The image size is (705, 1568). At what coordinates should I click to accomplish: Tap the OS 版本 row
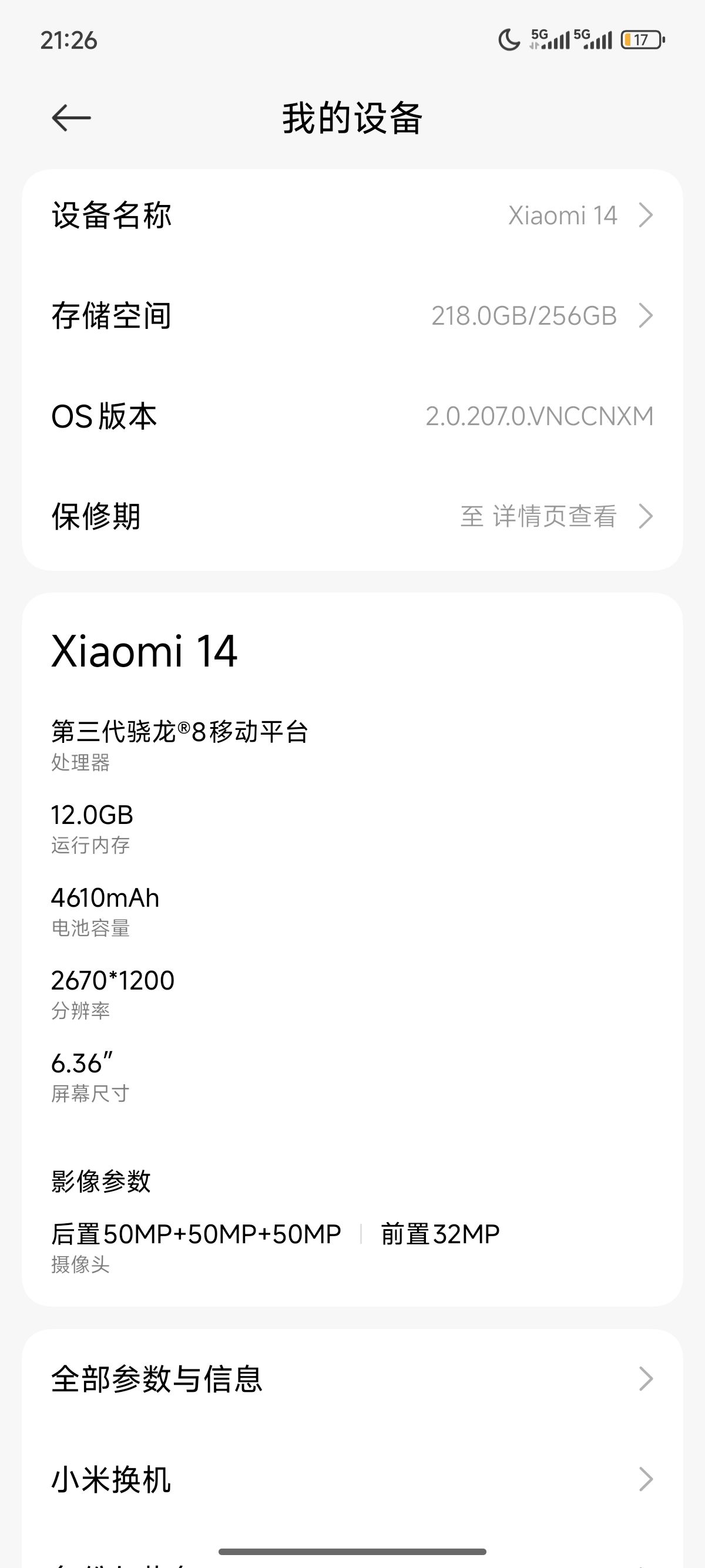pos(352,416)
